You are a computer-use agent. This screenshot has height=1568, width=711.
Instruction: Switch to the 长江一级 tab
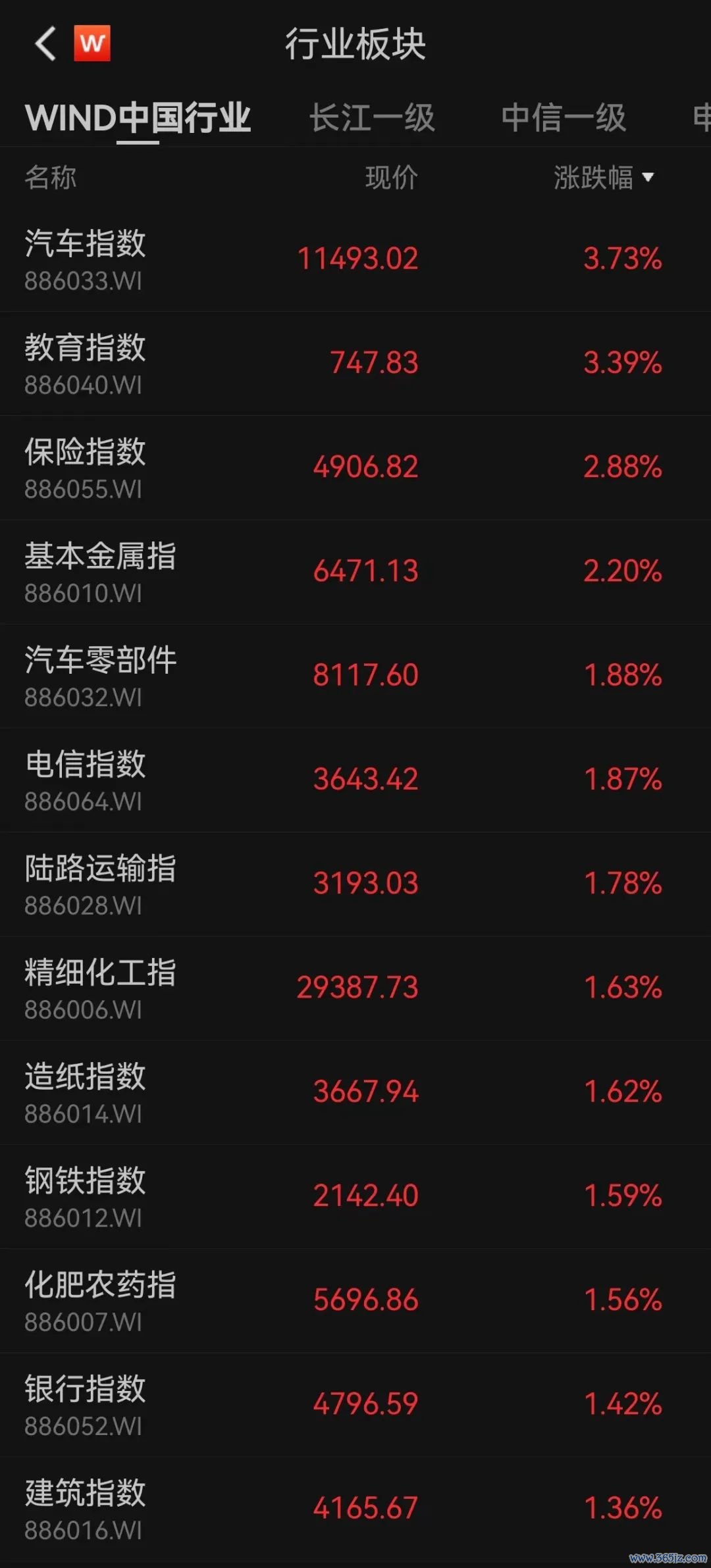[x=372, y=118]
